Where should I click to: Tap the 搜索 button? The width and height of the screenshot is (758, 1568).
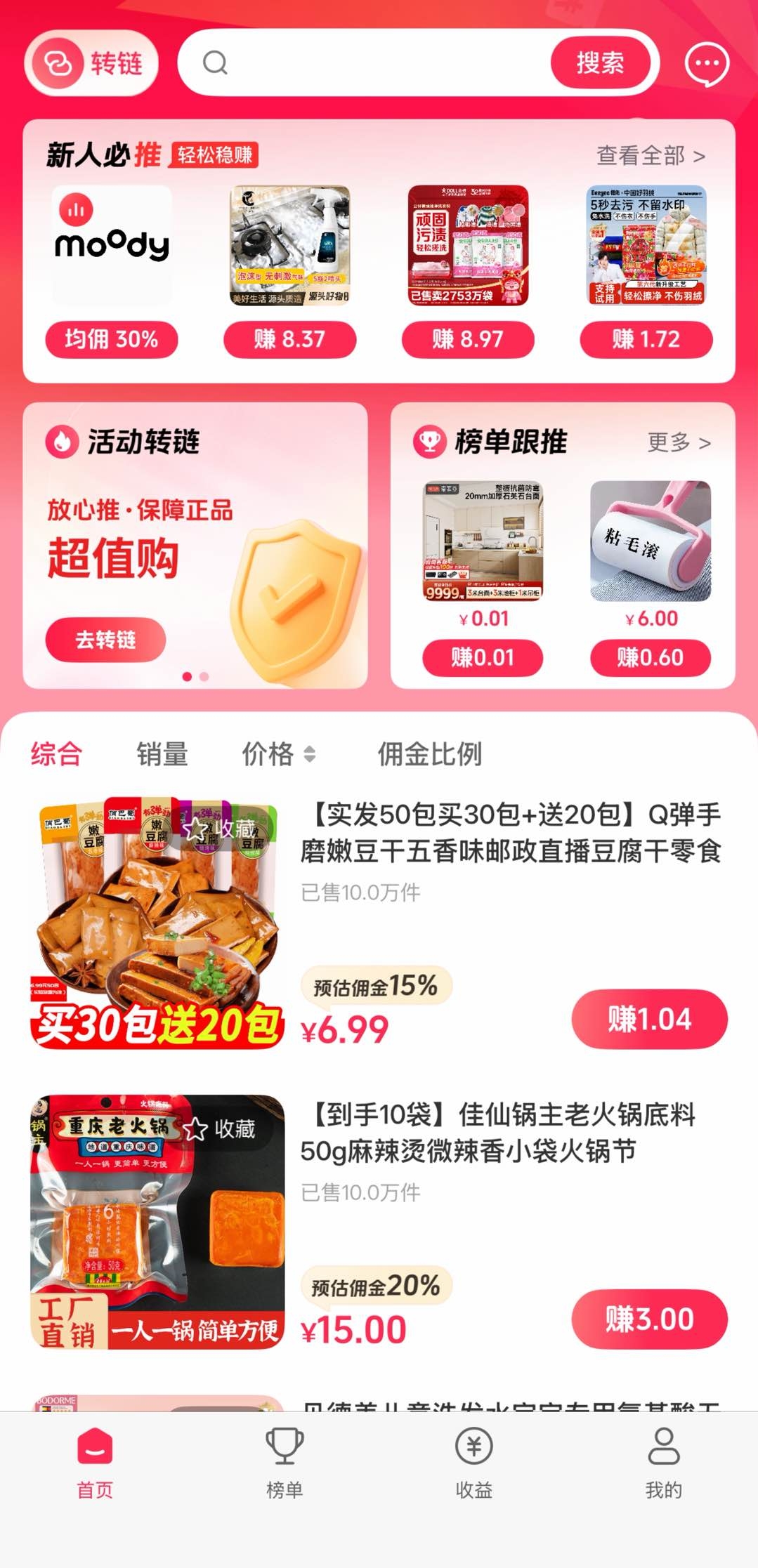coord(600,63)
